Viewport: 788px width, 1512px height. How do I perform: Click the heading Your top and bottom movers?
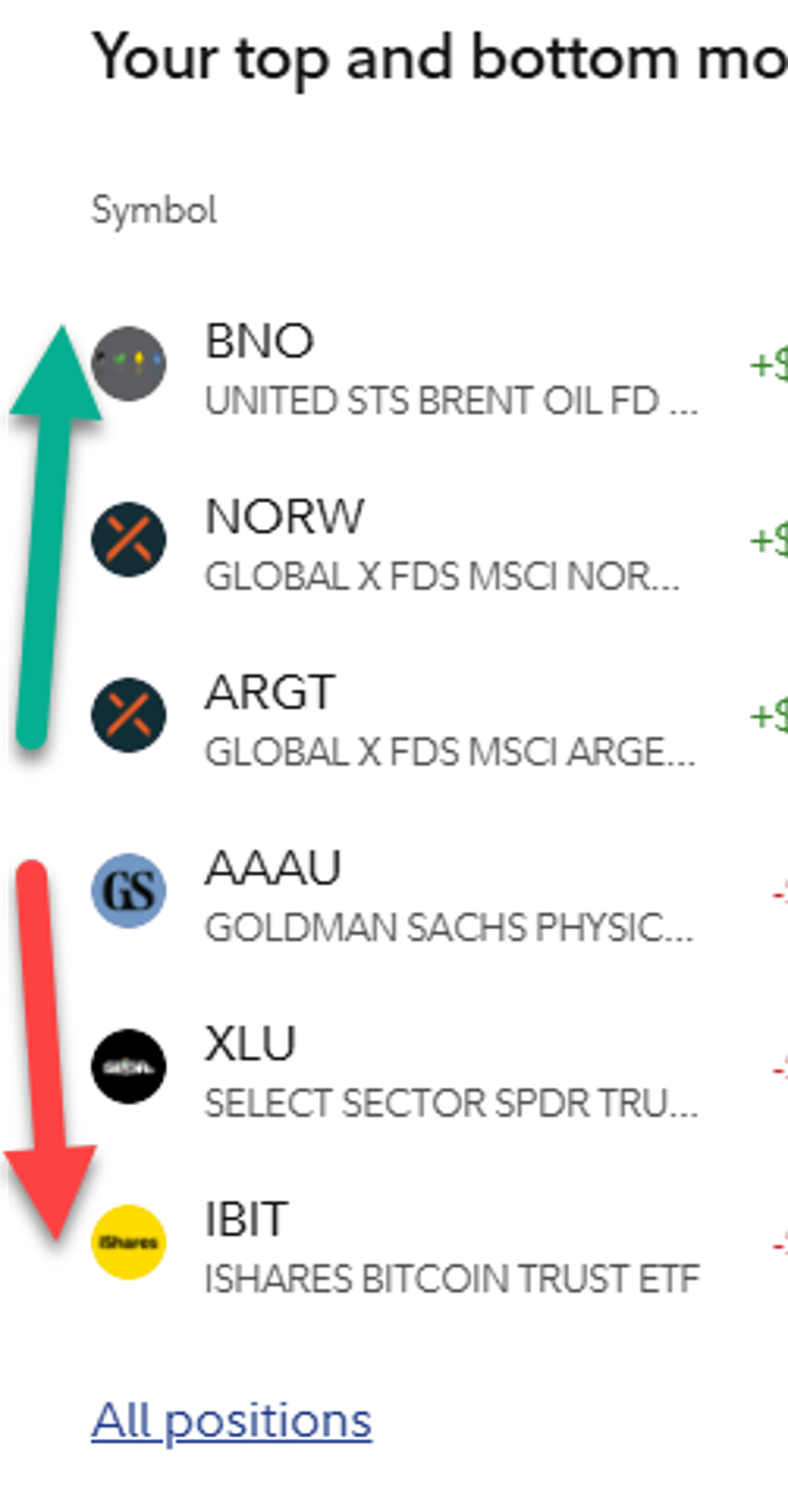pos(433,59)
